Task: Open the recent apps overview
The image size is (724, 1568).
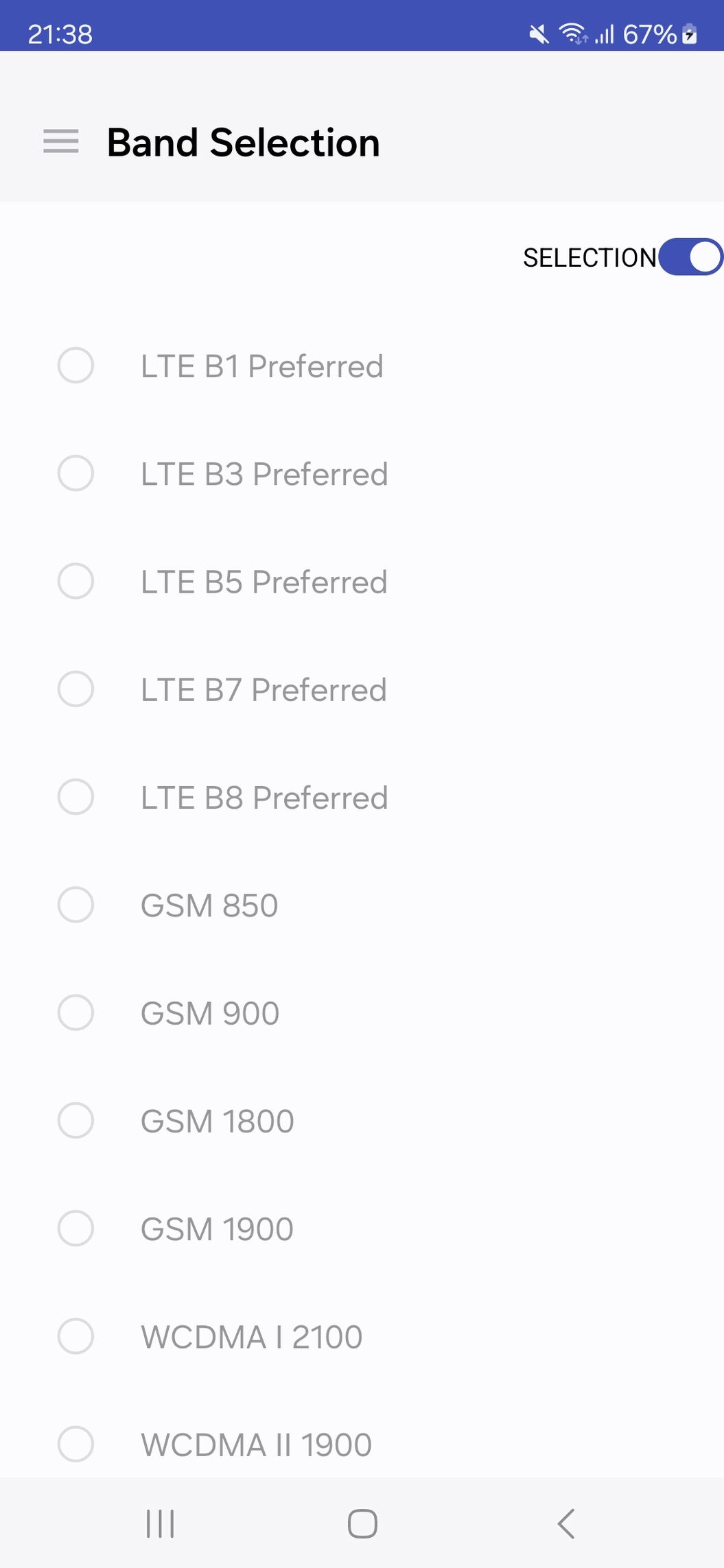Action: click(x=160, y=1524)
